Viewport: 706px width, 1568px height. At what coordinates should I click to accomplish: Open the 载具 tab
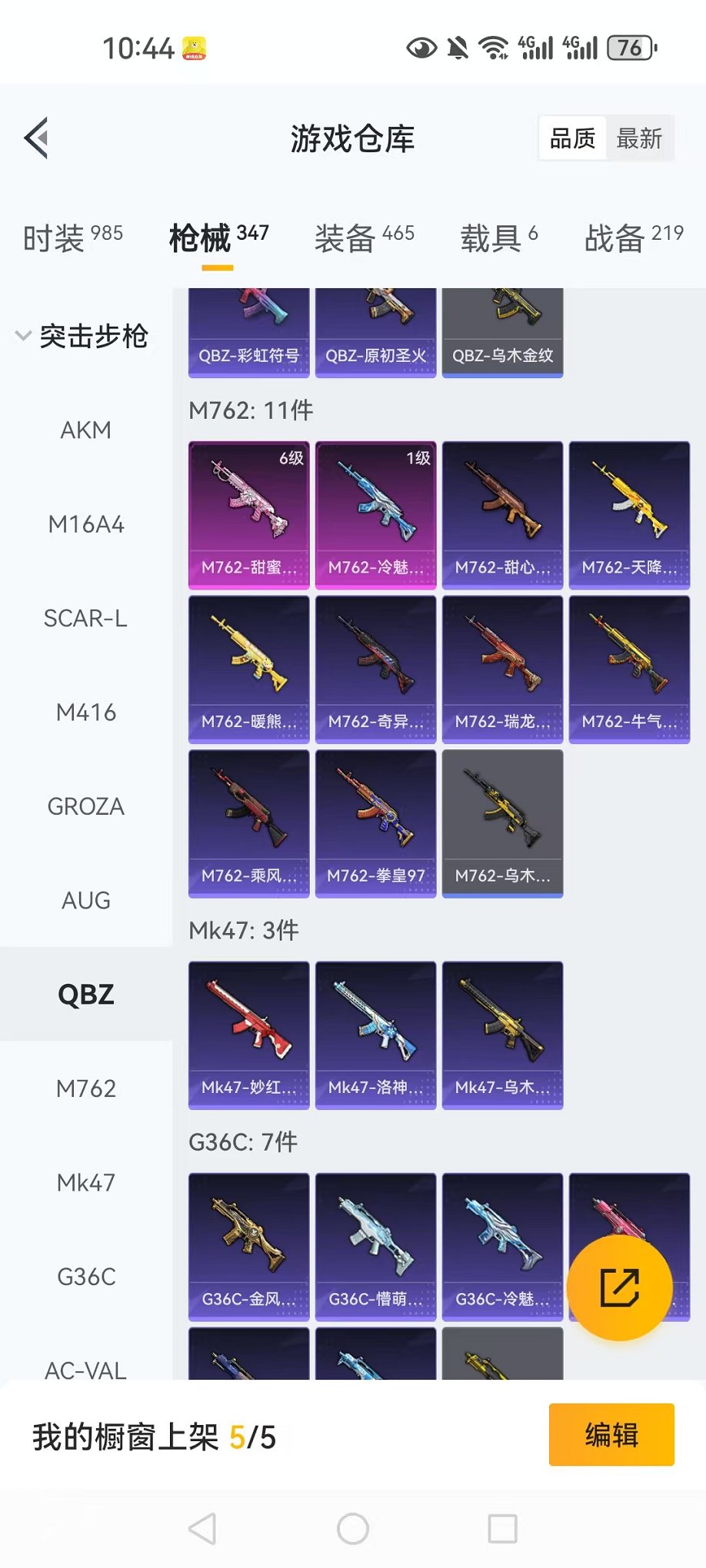pos(498,238)
